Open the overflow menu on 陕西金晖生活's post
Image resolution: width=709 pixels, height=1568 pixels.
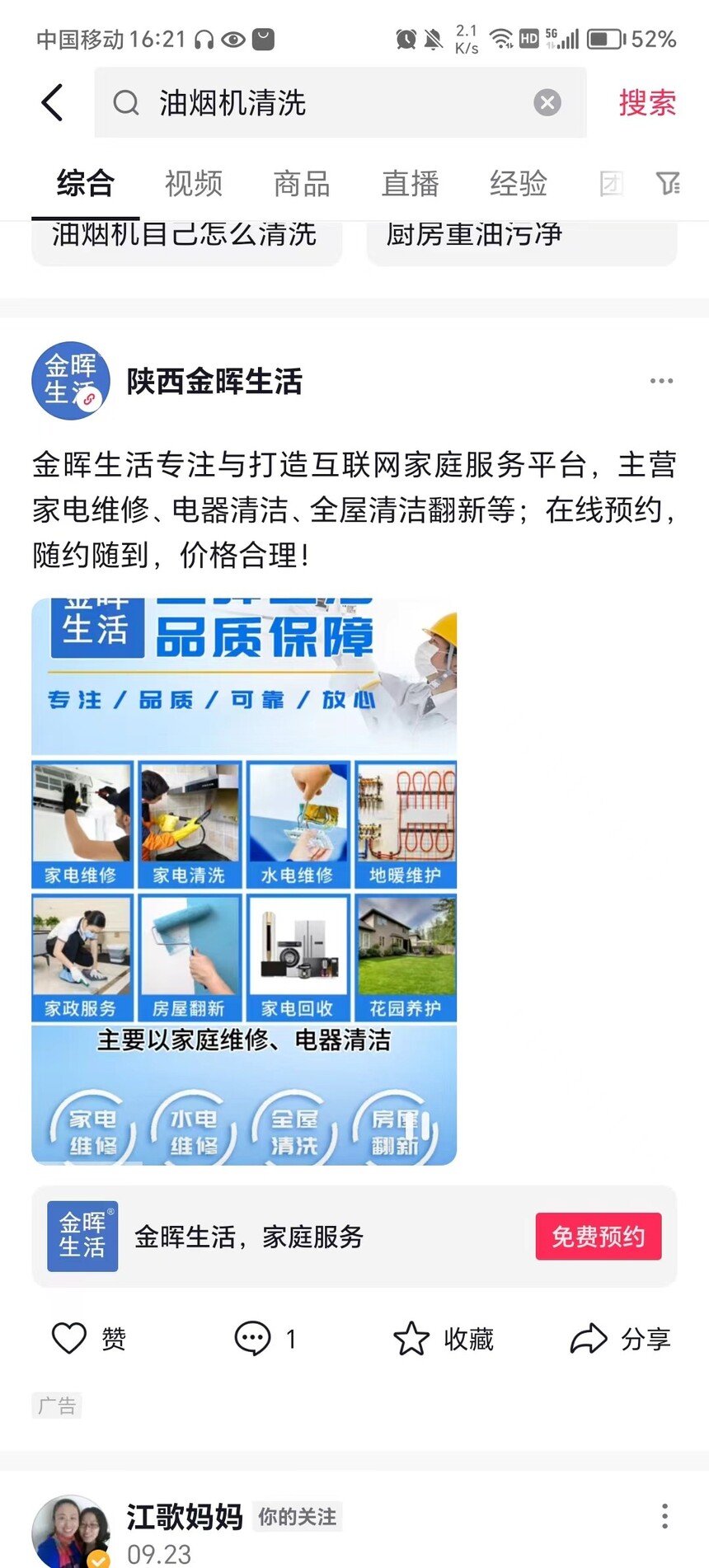[x=661, y=381]
